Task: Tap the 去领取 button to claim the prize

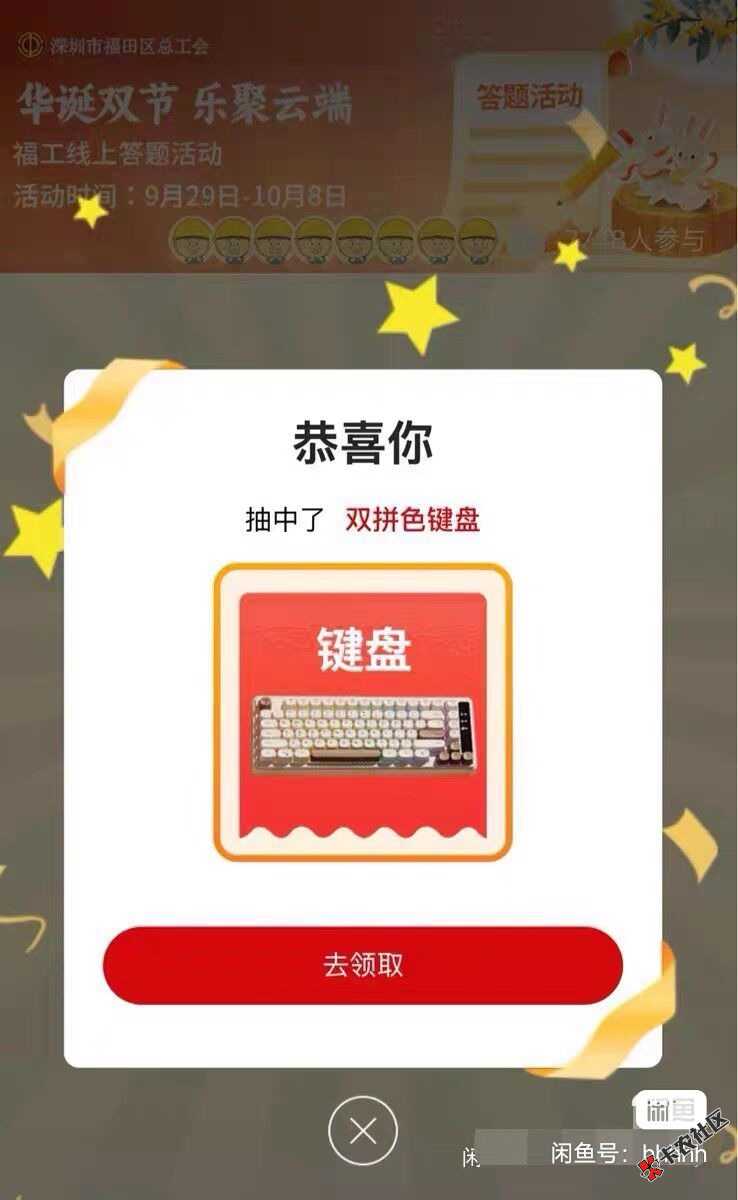Action: (x=363, y=965)
